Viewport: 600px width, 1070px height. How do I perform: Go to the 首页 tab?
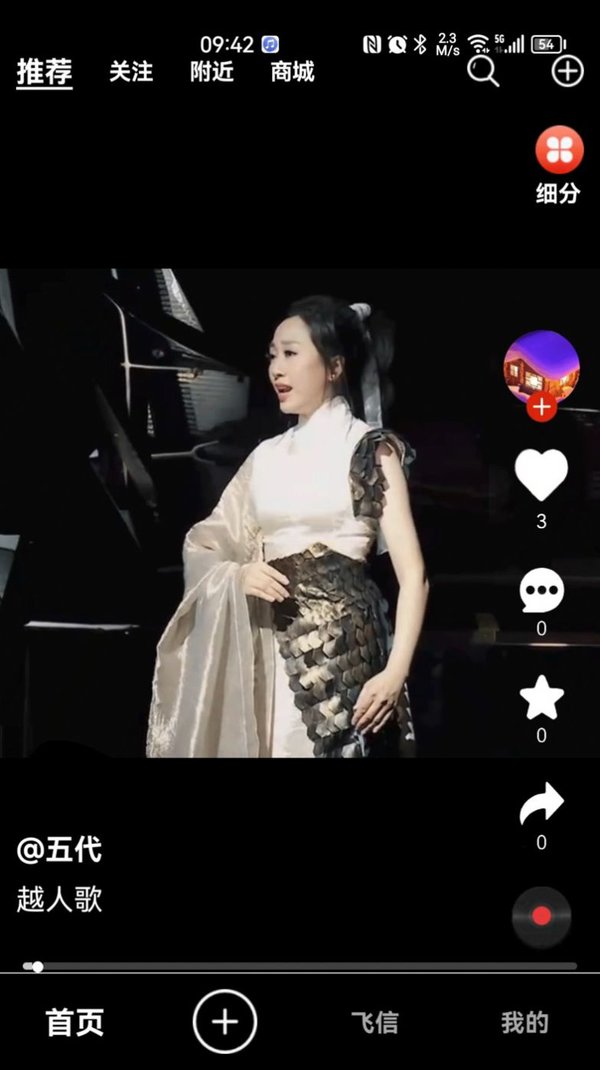[75, 1022]
